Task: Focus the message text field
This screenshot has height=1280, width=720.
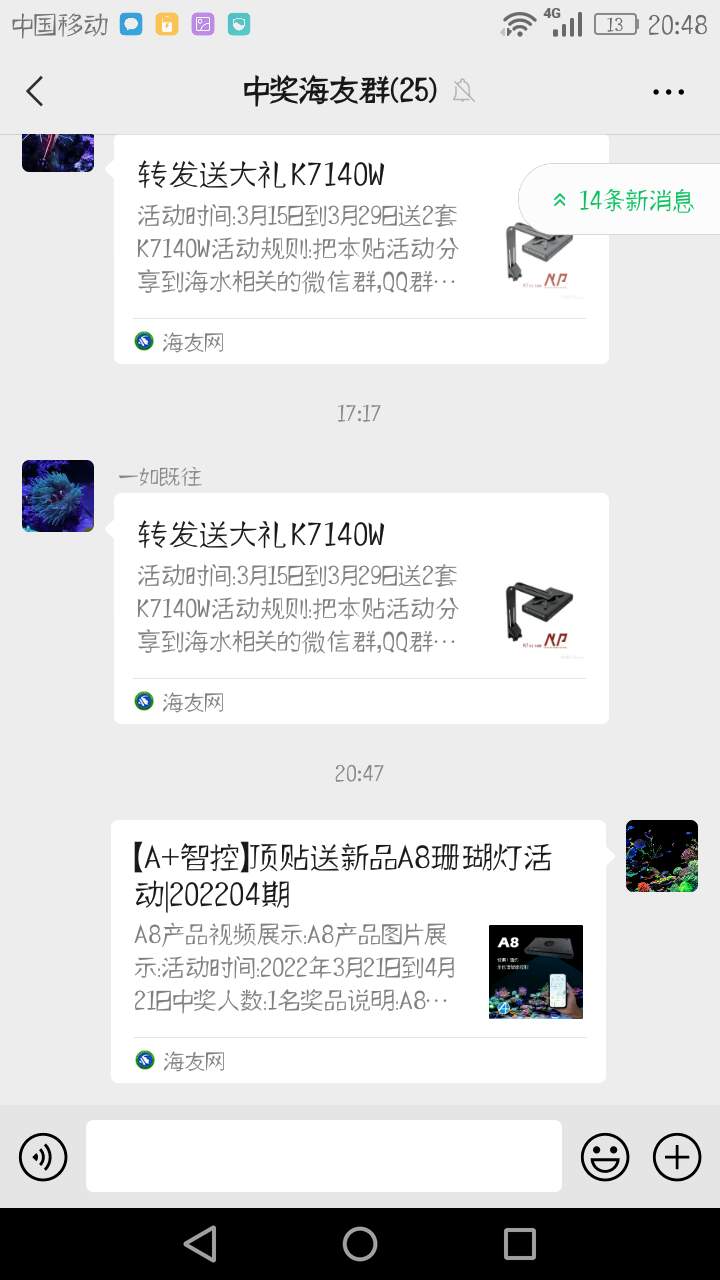Action: [323, 1156]
